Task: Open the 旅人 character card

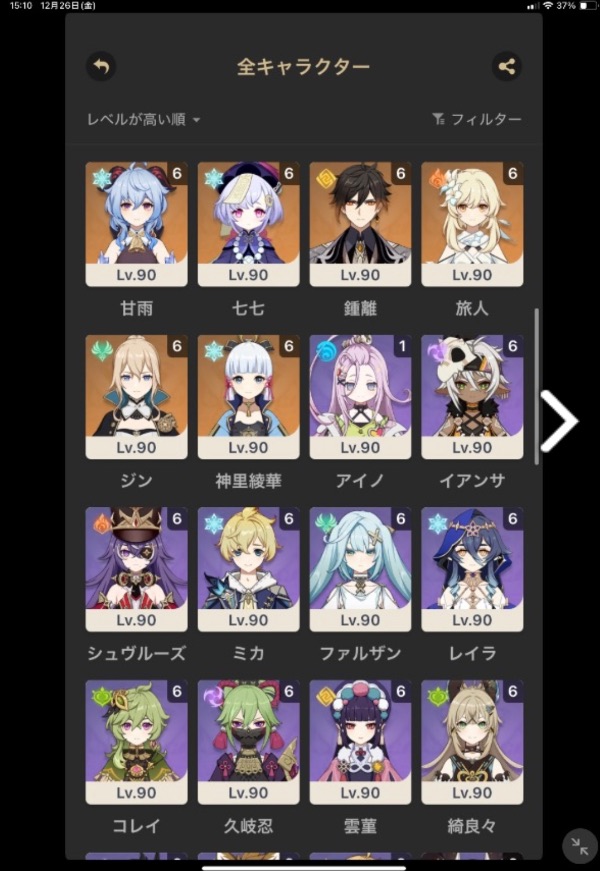Action: point(472,224)
